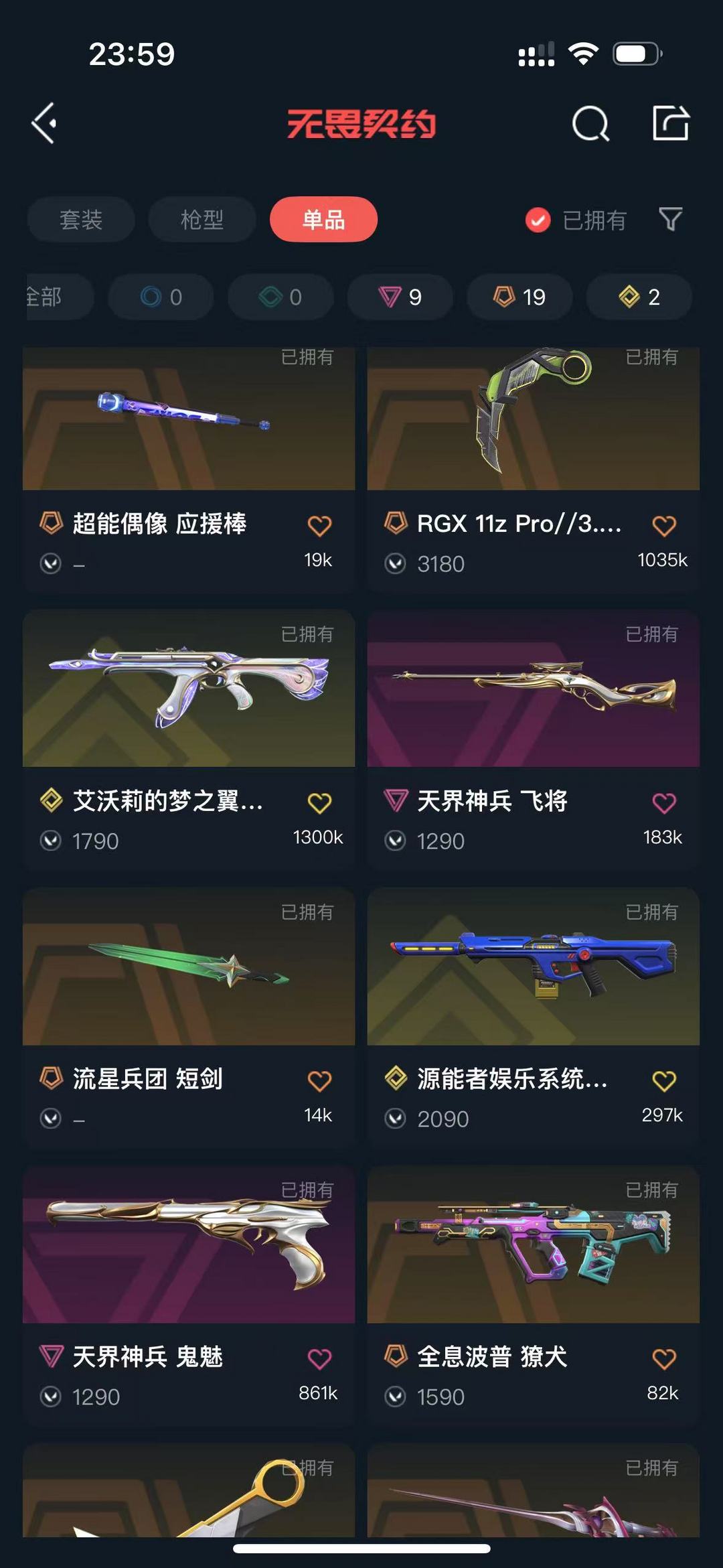The height and width of the screenshot is (1568, 723).
Task: Go back using the top-left arrow
Action: tap(44, 123)
